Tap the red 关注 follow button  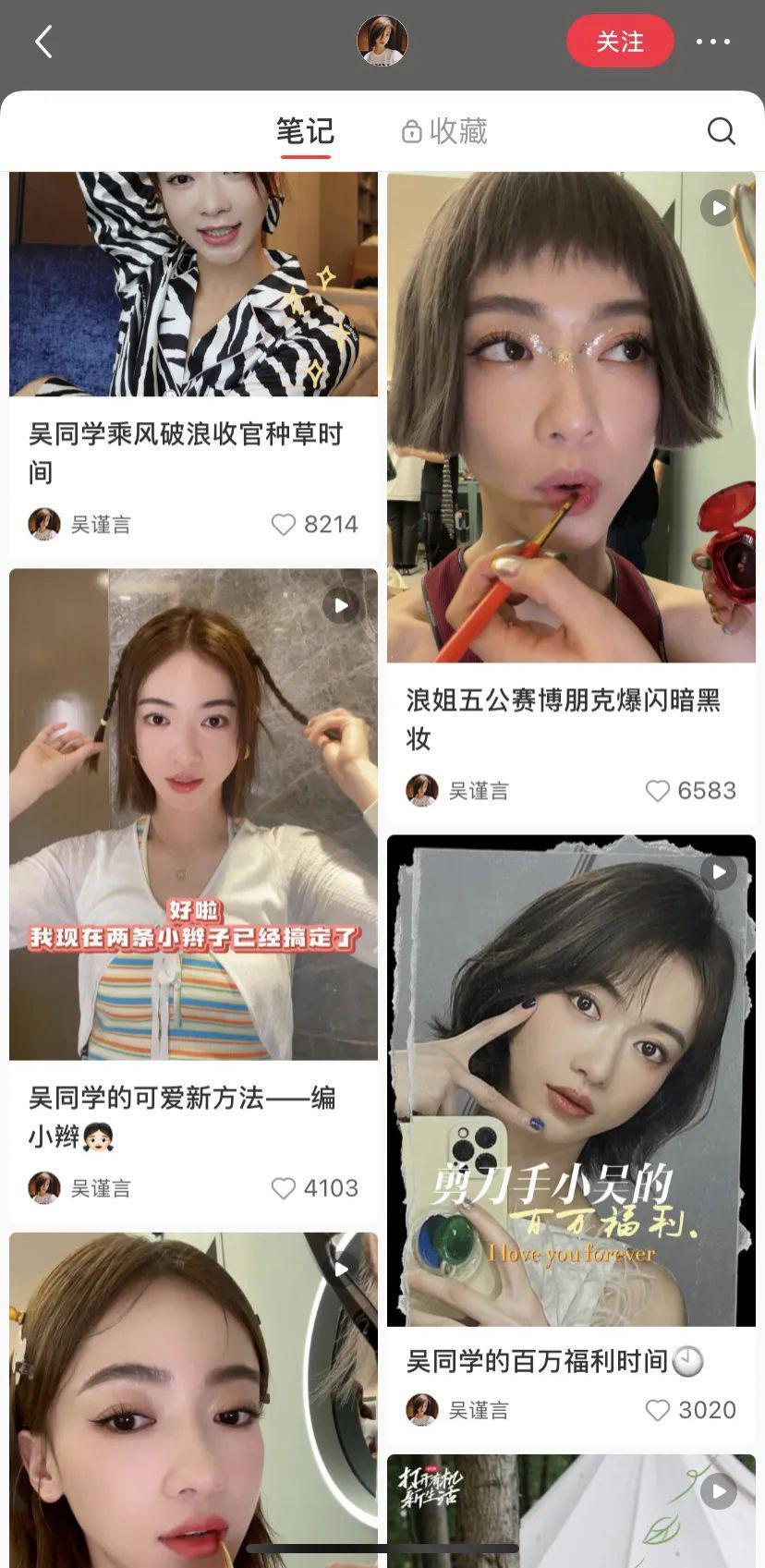coord(620,41)
